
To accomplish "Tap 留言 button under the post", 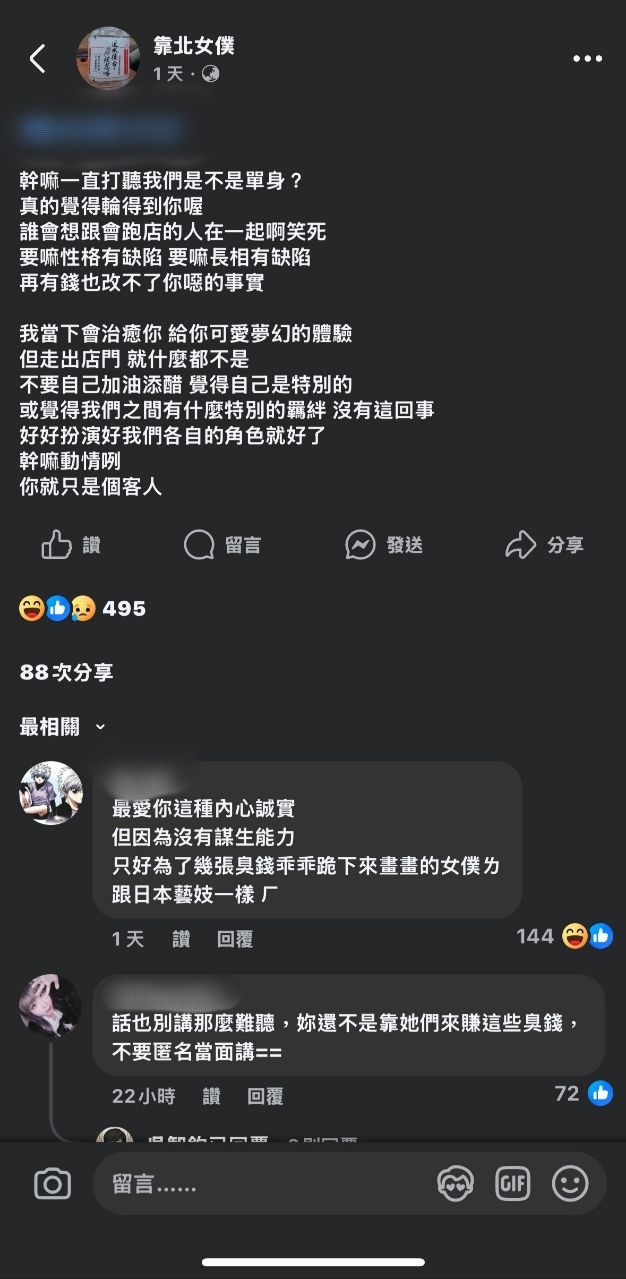I will point(223,545).
